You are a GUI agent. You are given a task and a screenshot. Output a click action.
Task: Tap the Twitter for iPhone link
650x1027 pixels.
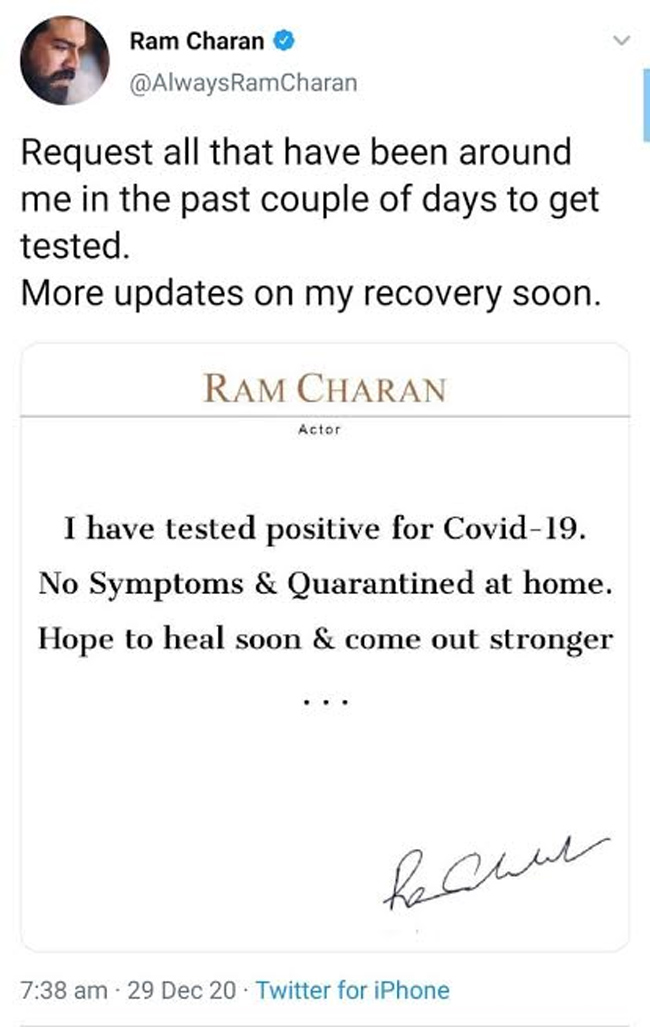tap(352, 990)
